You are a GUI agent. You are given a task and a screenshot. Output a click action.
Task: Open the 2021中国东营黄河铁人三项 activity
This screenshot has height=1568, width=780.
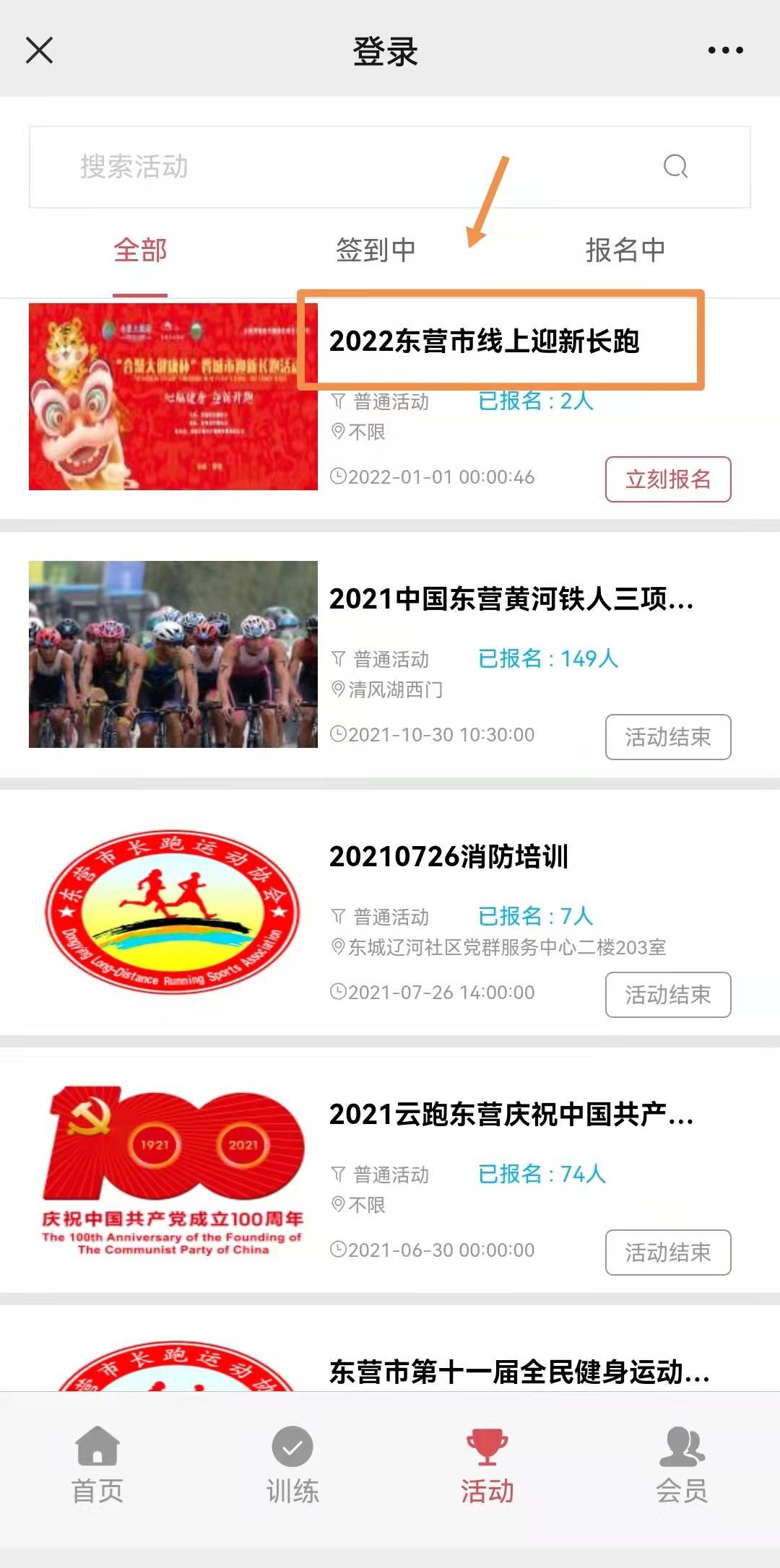click(510, 599)
